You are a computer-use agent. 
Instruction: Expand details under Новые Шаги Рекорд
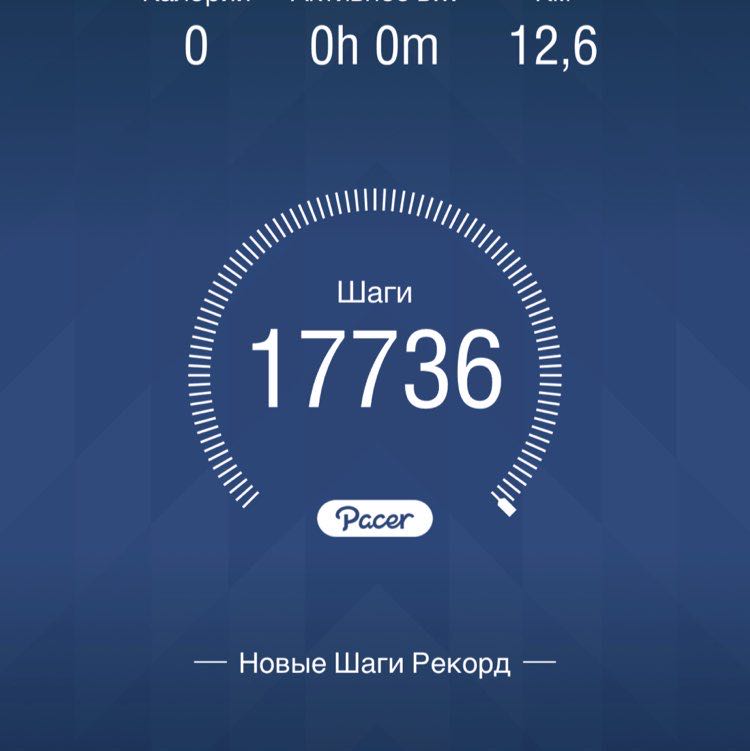375,660
